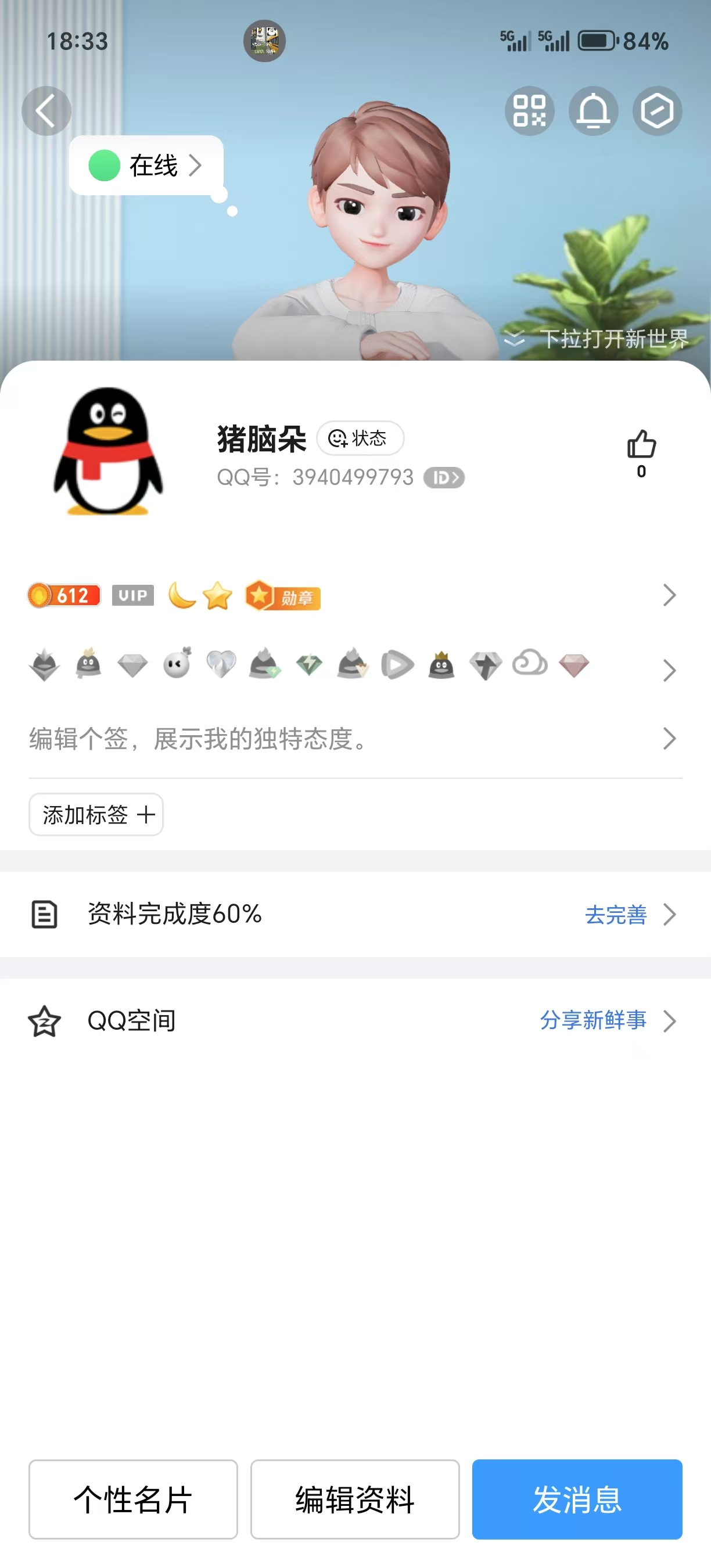Tap 发消息 to send a message
This screenshot has height=1568, width=711.
pos(577,1499)
